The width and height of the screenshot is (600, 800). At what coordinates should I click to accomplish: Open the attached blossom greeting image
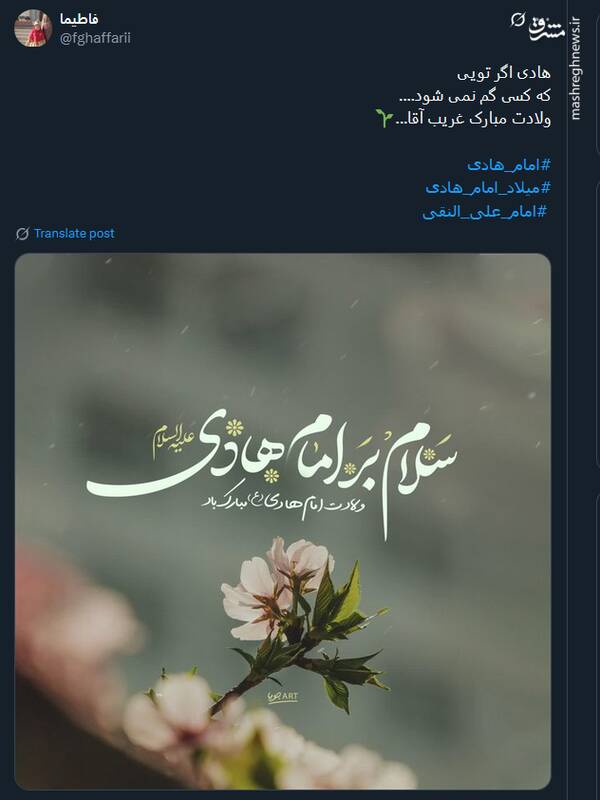pyautogui.click(x=282, y=520)
